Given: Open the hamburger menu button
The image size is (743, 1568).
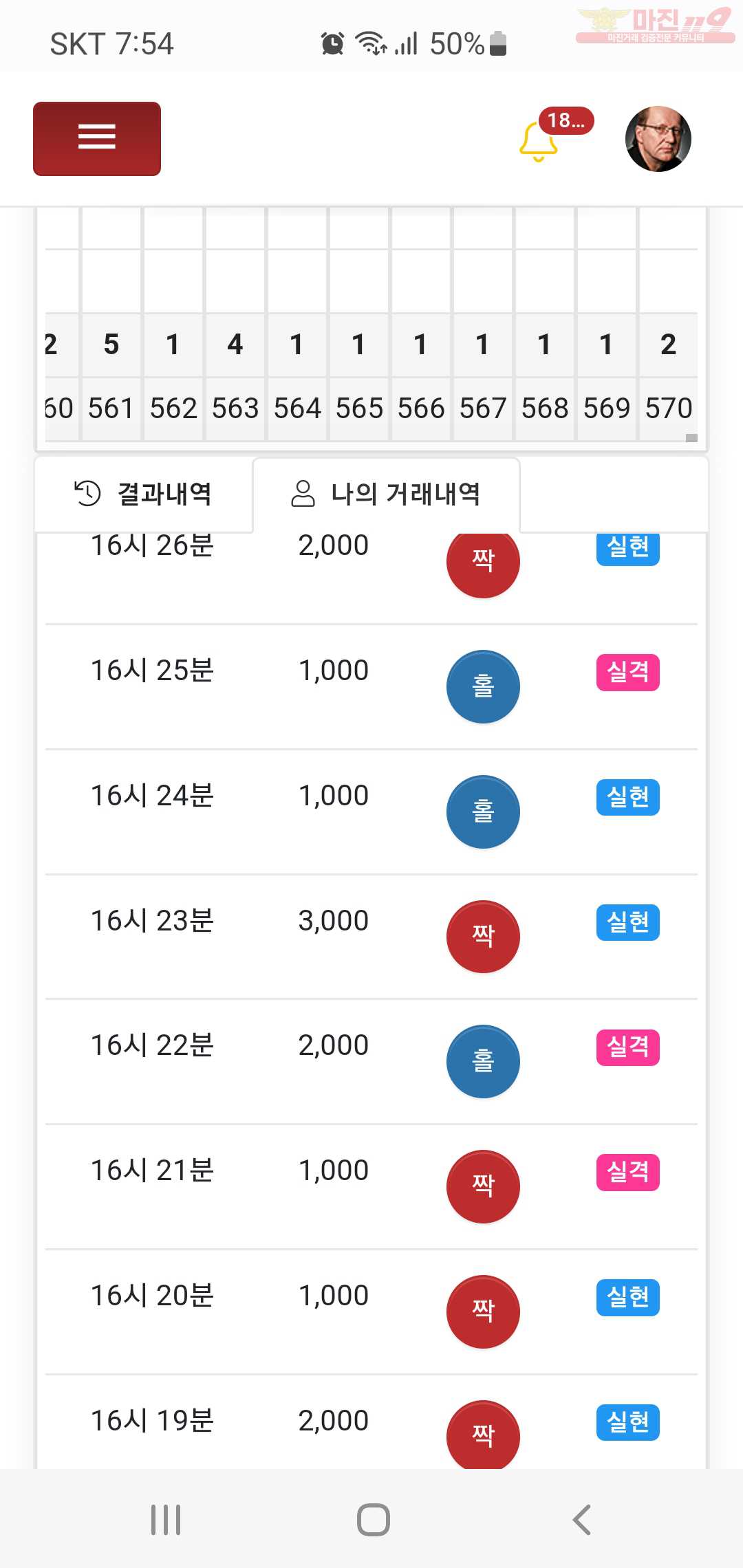Looking at the screenshot, I should tap(97, 139).
